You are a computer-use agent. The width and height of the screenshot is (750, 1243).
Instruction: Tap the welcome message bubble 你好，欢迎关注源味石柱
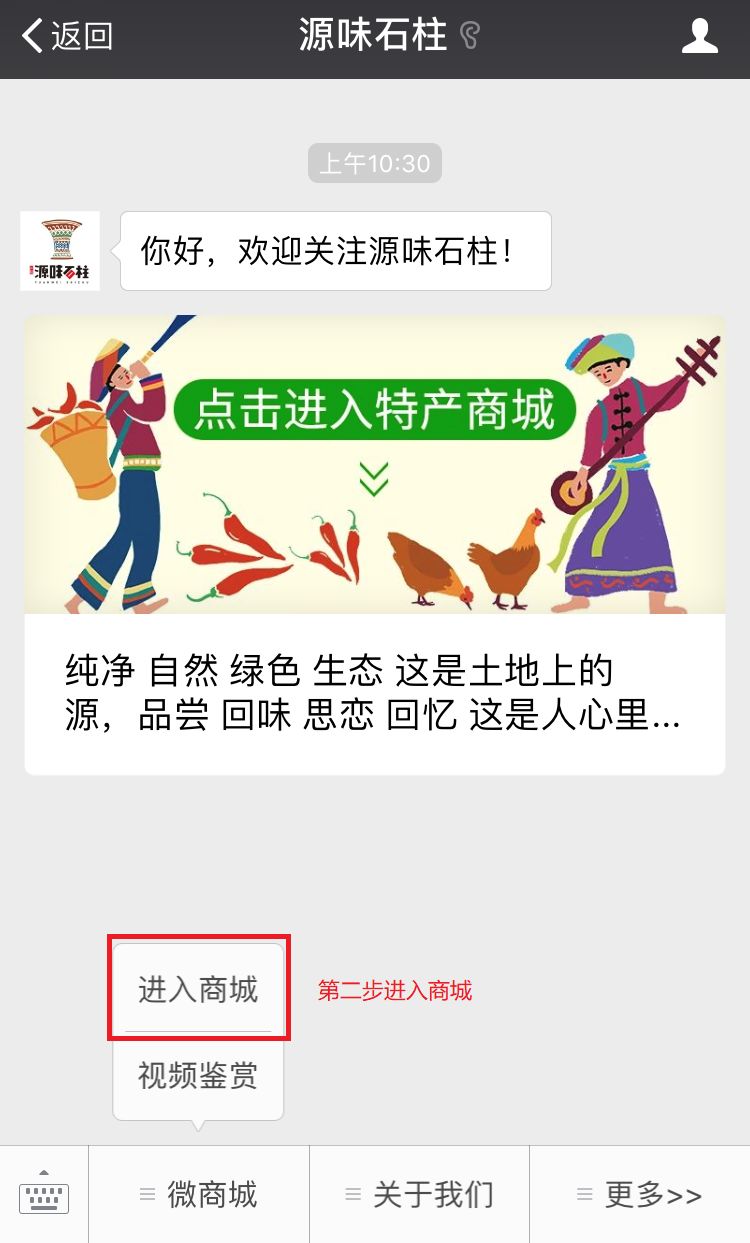point(335,250)
